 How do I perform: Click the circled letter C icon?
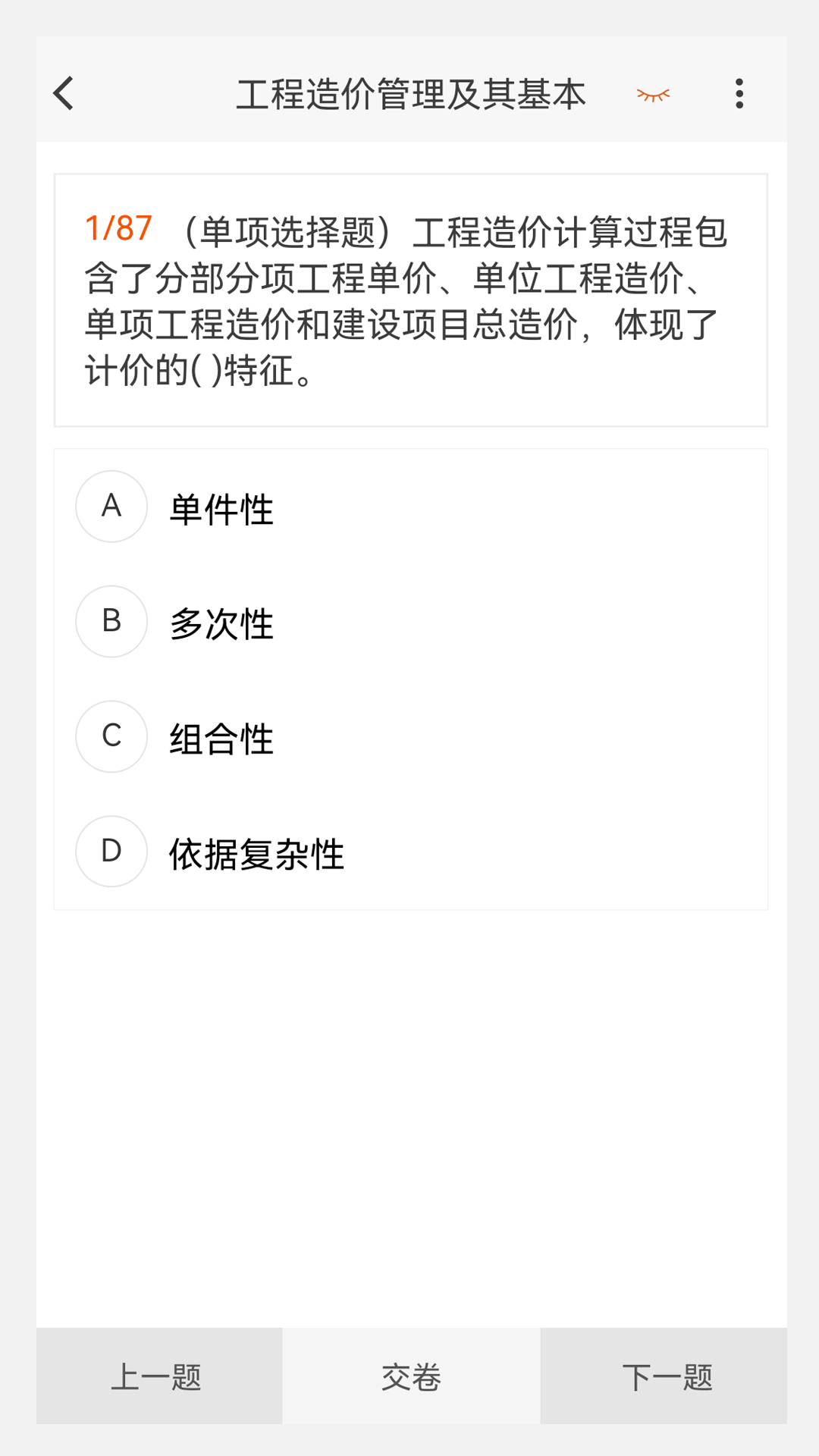(x=111, y=736)
